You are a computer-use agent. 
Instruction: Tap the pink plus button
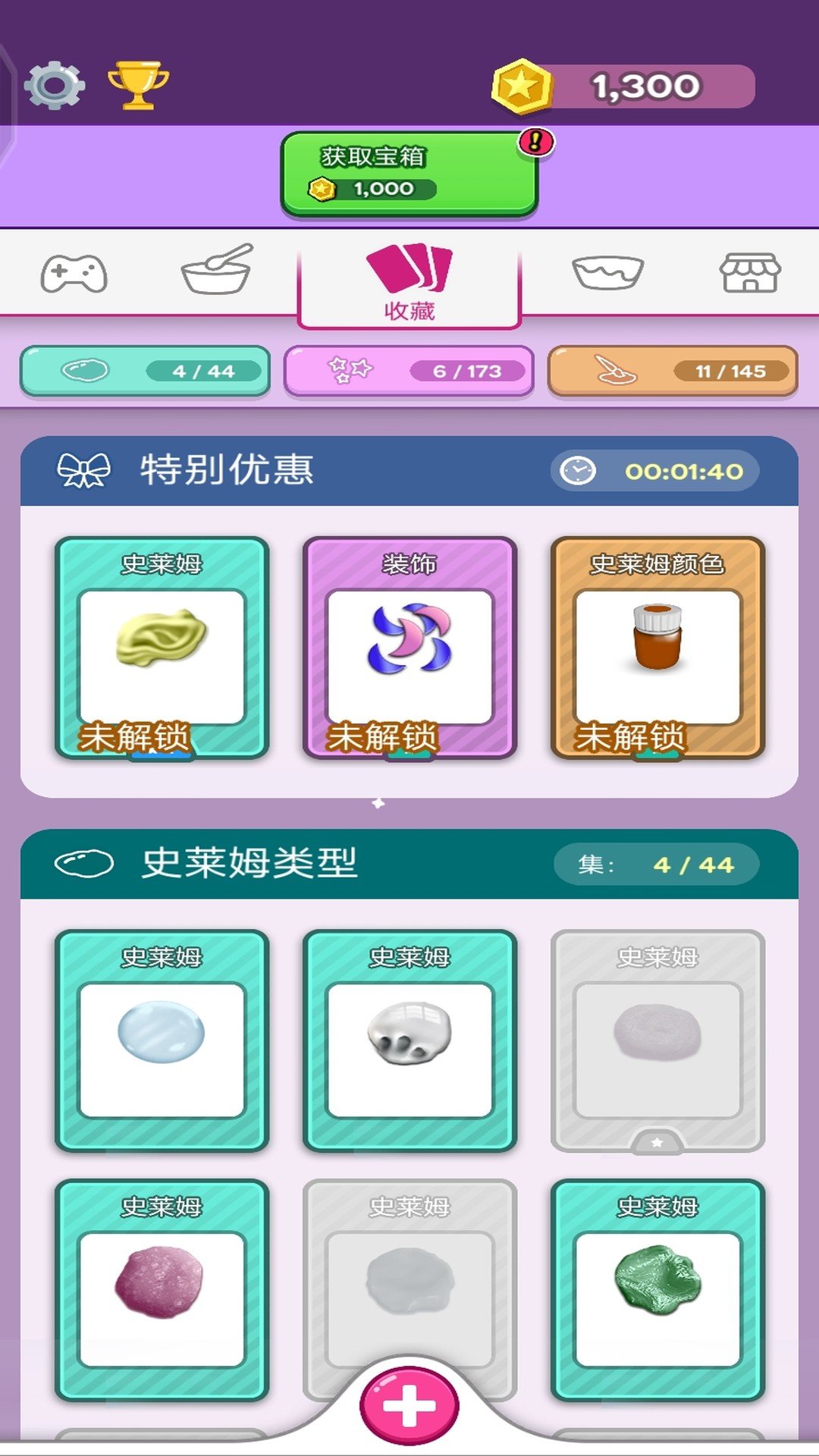coord(409,1405)
